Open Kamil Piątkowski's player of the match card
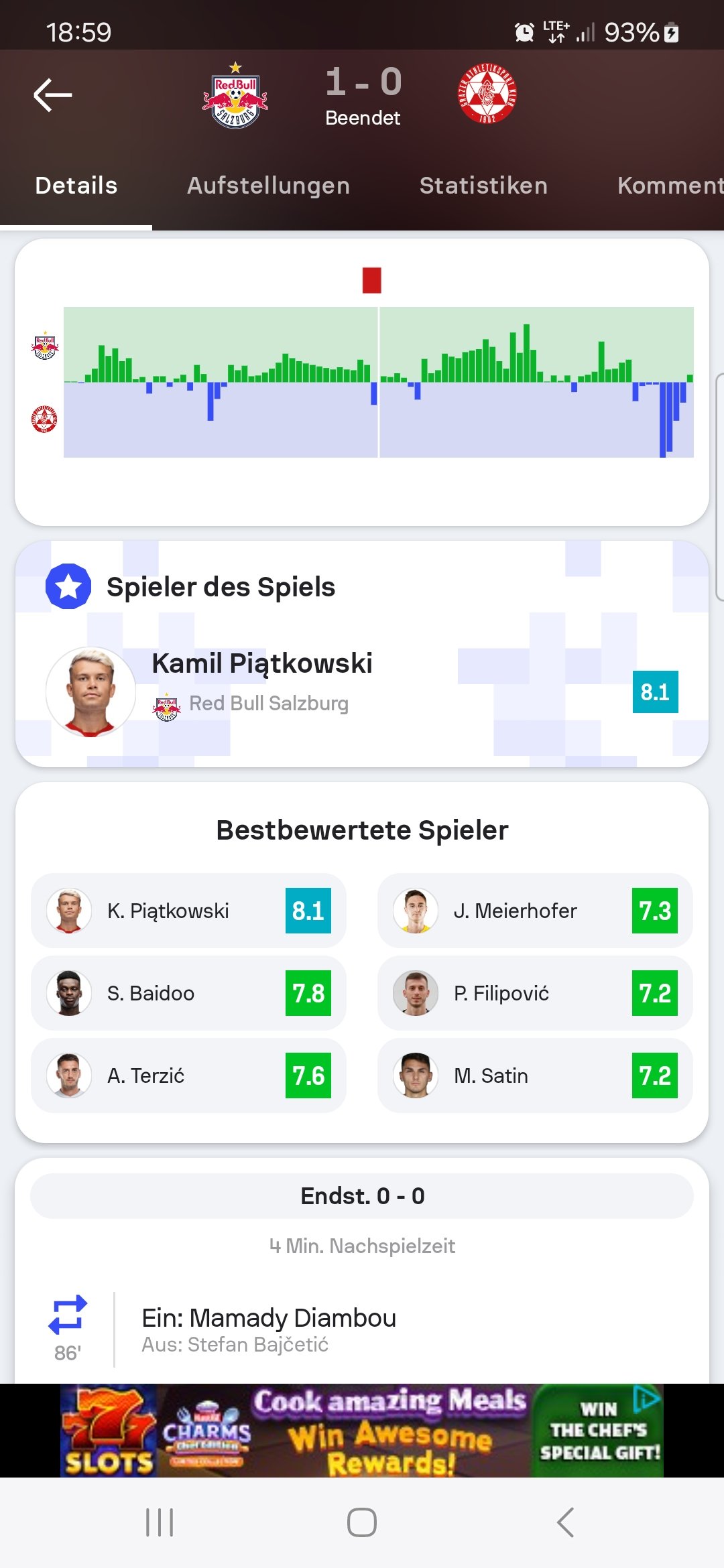This screenshot has width=724, height=1568. click(x=362, y=692)
